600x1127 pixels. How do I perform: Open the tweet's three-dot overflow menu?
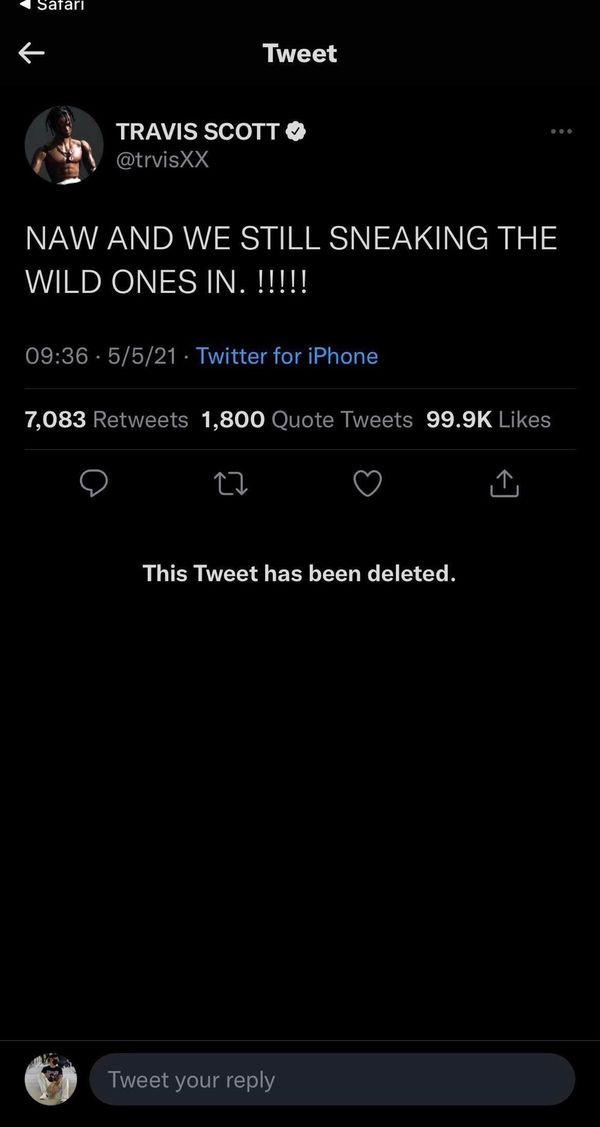coord(561,131)
